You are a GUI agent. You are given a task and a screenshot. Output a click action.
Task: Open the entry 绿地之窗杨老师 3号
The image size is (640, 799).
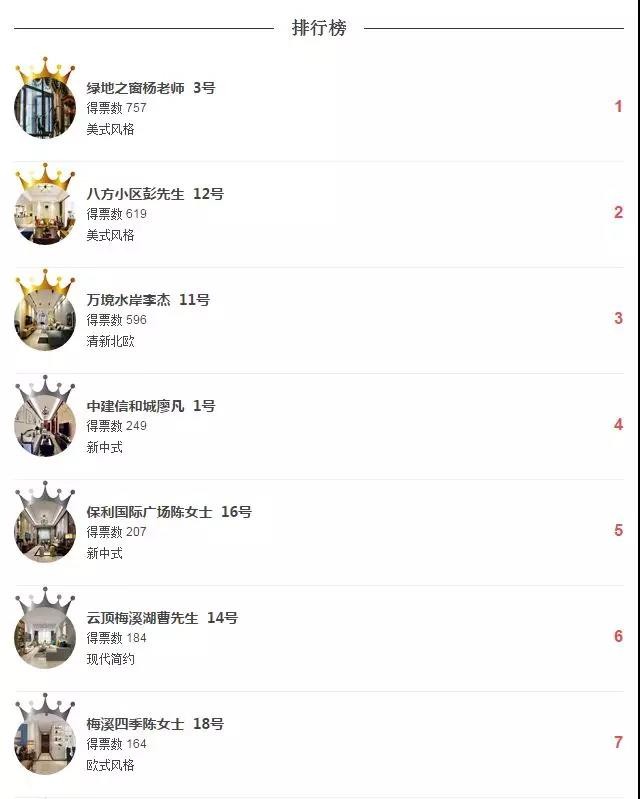(x=150, y=88)
